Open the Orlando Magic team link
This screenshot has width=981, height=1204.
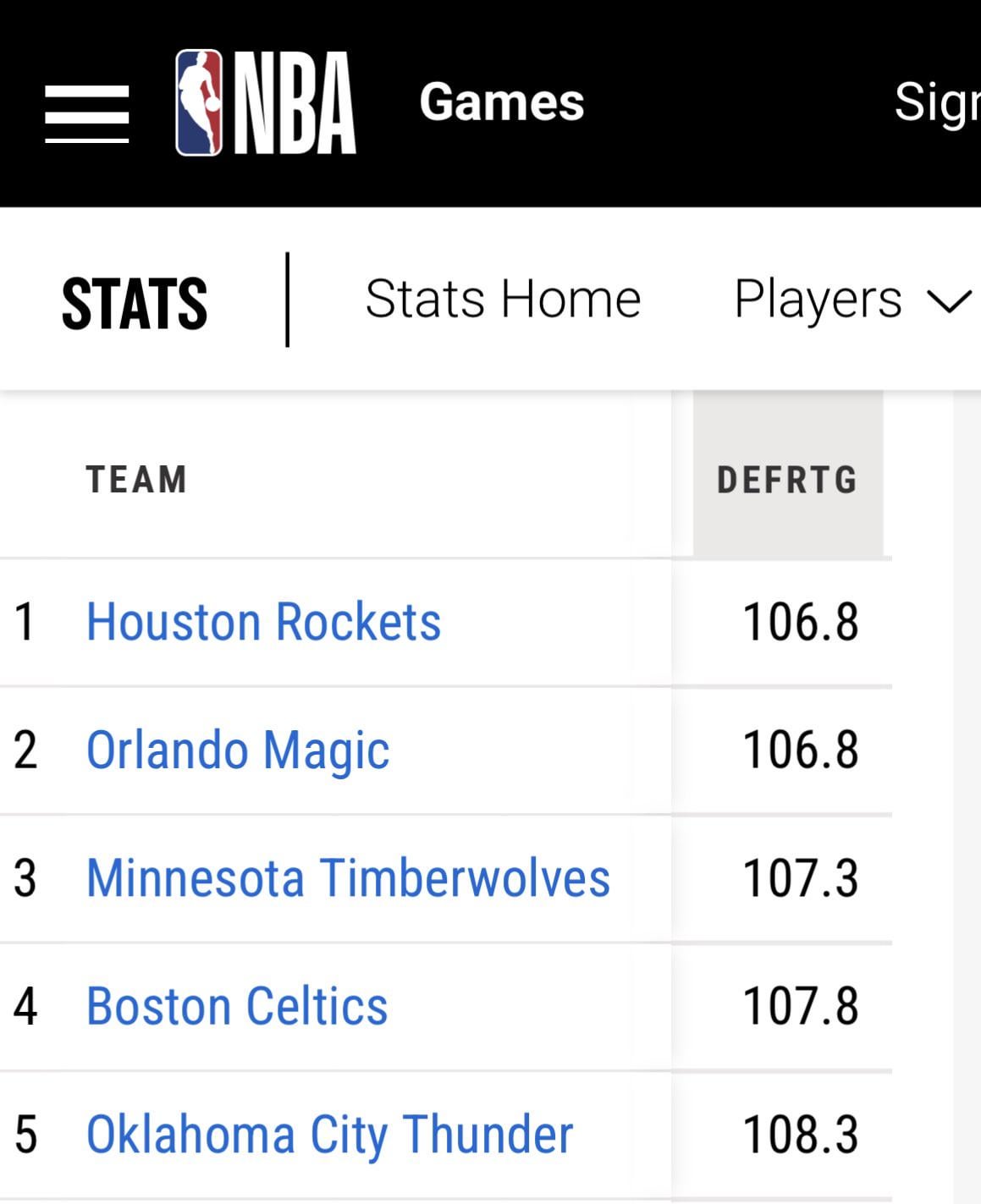pyautogui.click(x=238, y=750)
